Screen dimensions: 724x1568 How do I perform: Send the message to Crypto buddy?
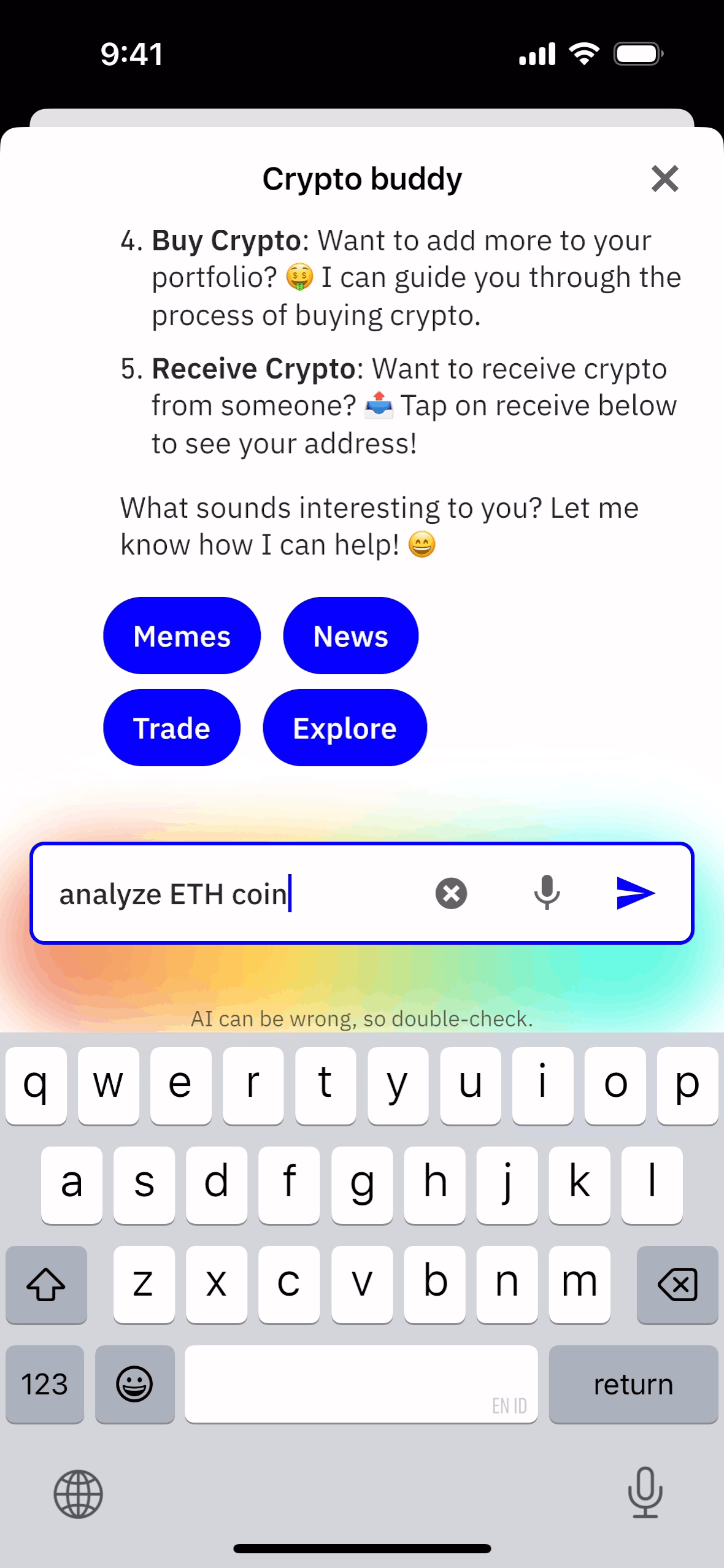pyautogui.click(x=636, y=893)
